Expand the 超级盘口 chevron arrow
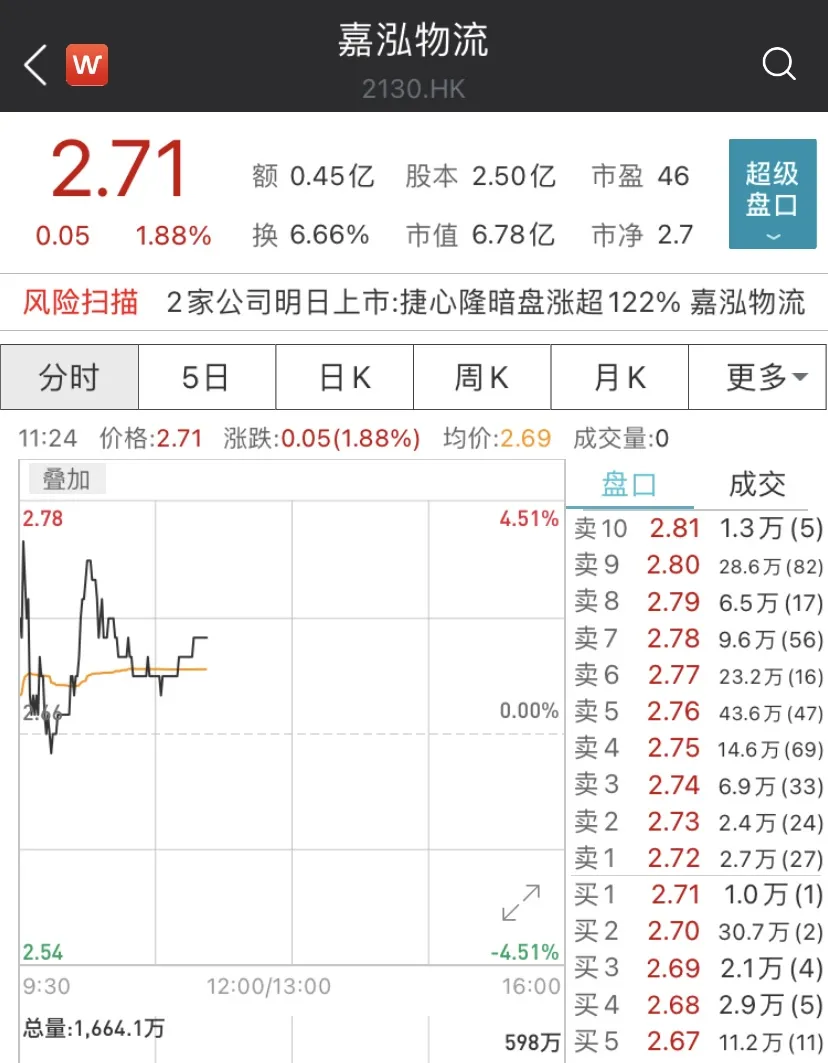 click(x=772, y=237)
